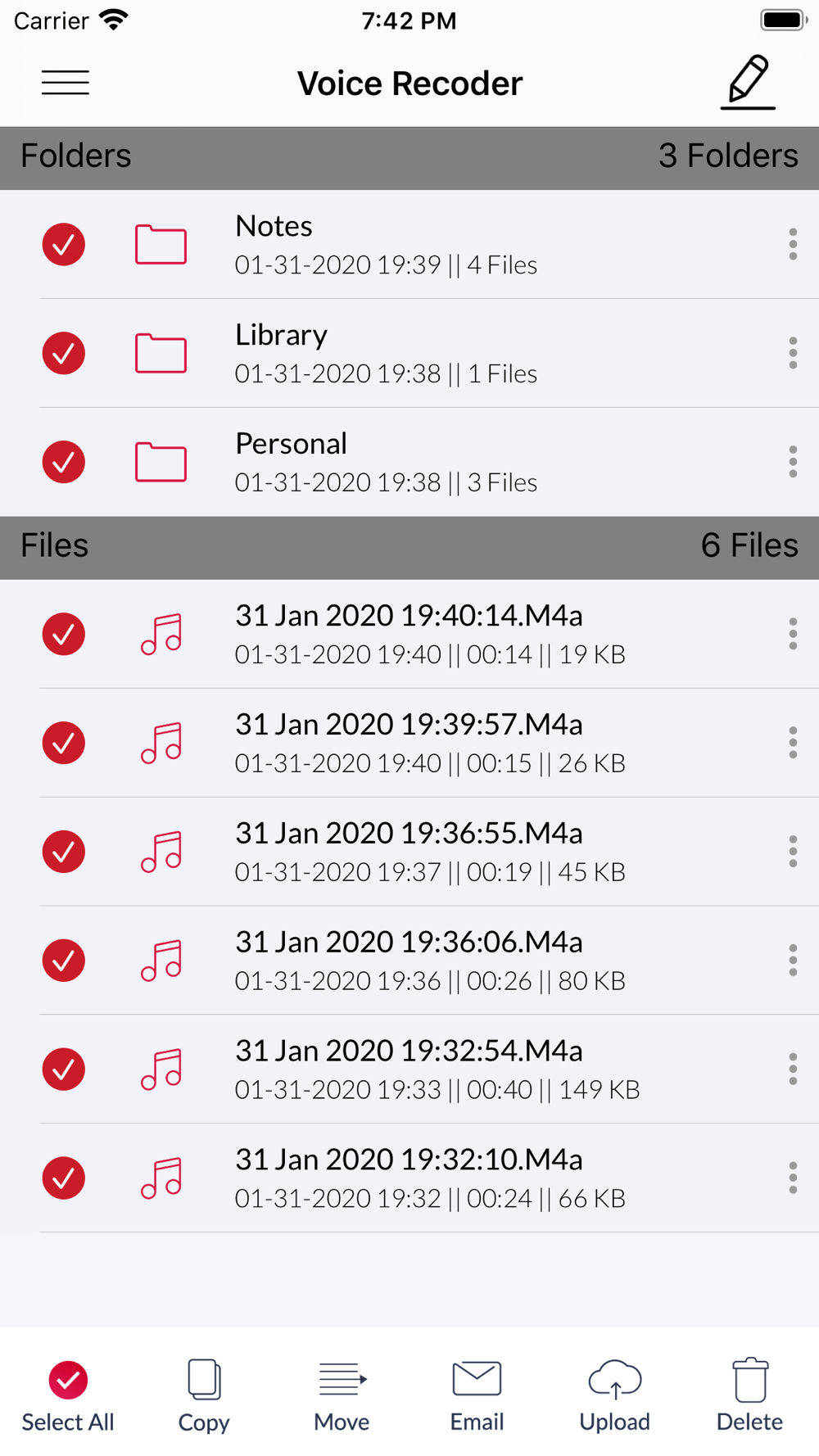Open more options for Notes folder
Viewport: 819px width, 1456px height.
793,244
